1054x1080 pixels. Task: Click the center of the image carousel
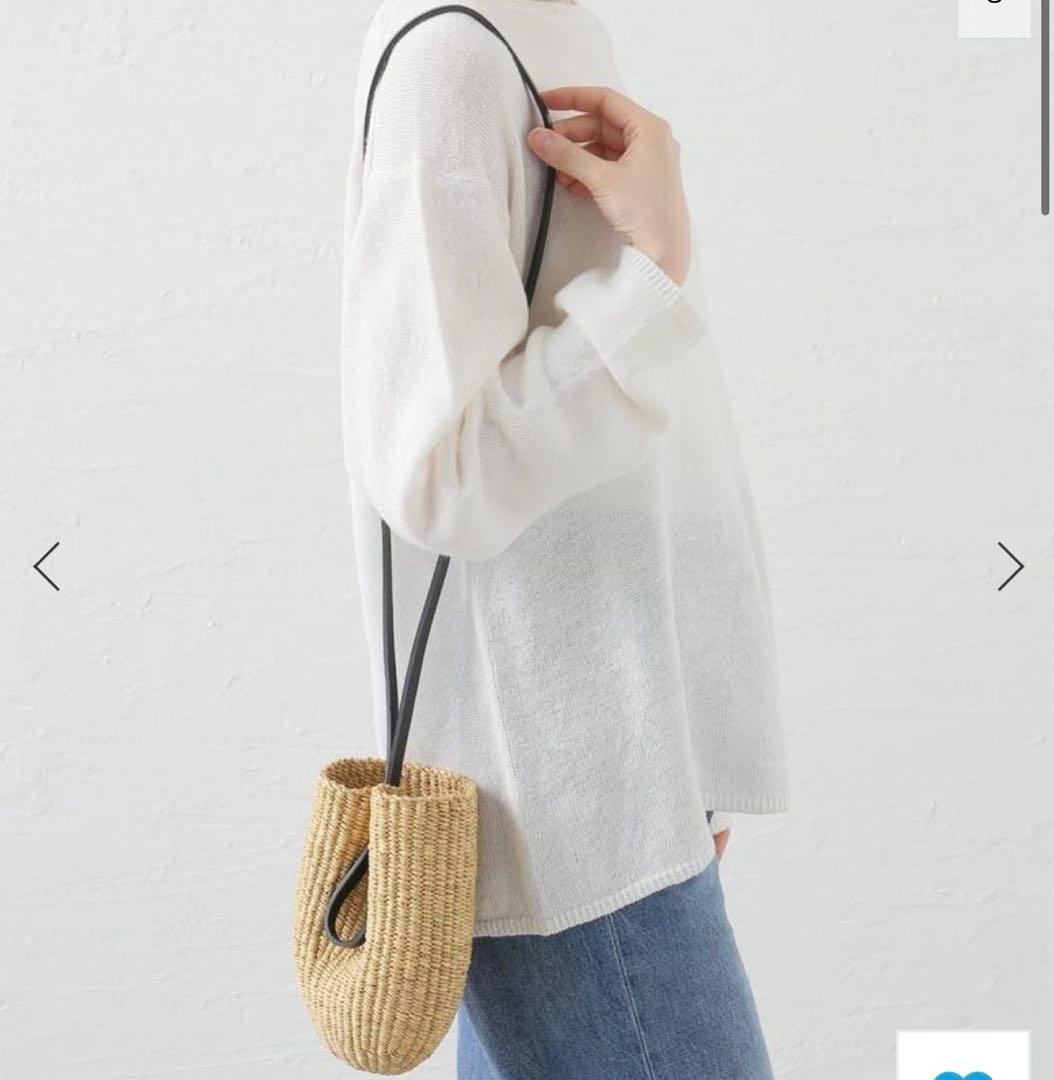point(527,540)
